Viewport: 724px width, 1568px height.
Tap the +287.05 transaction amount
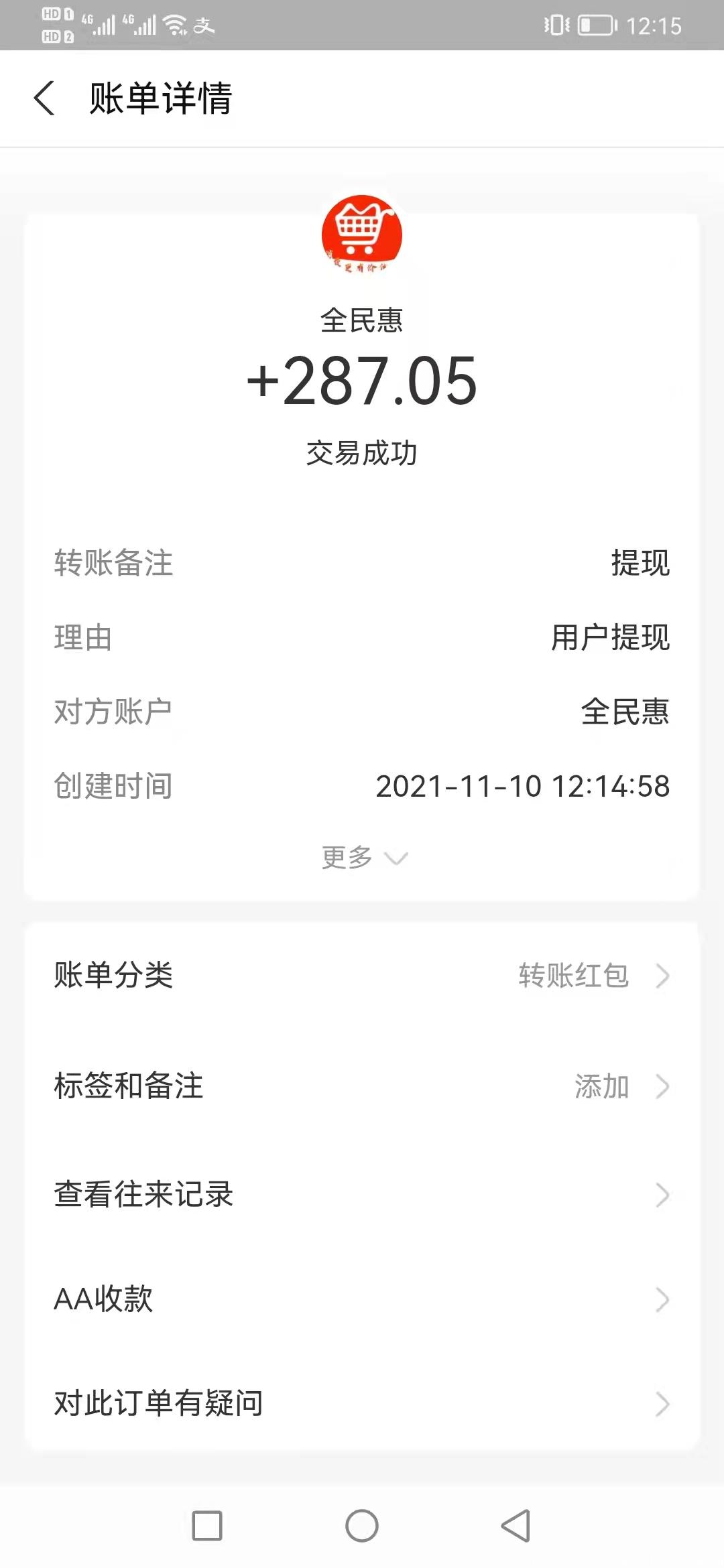tap(362, 381)
